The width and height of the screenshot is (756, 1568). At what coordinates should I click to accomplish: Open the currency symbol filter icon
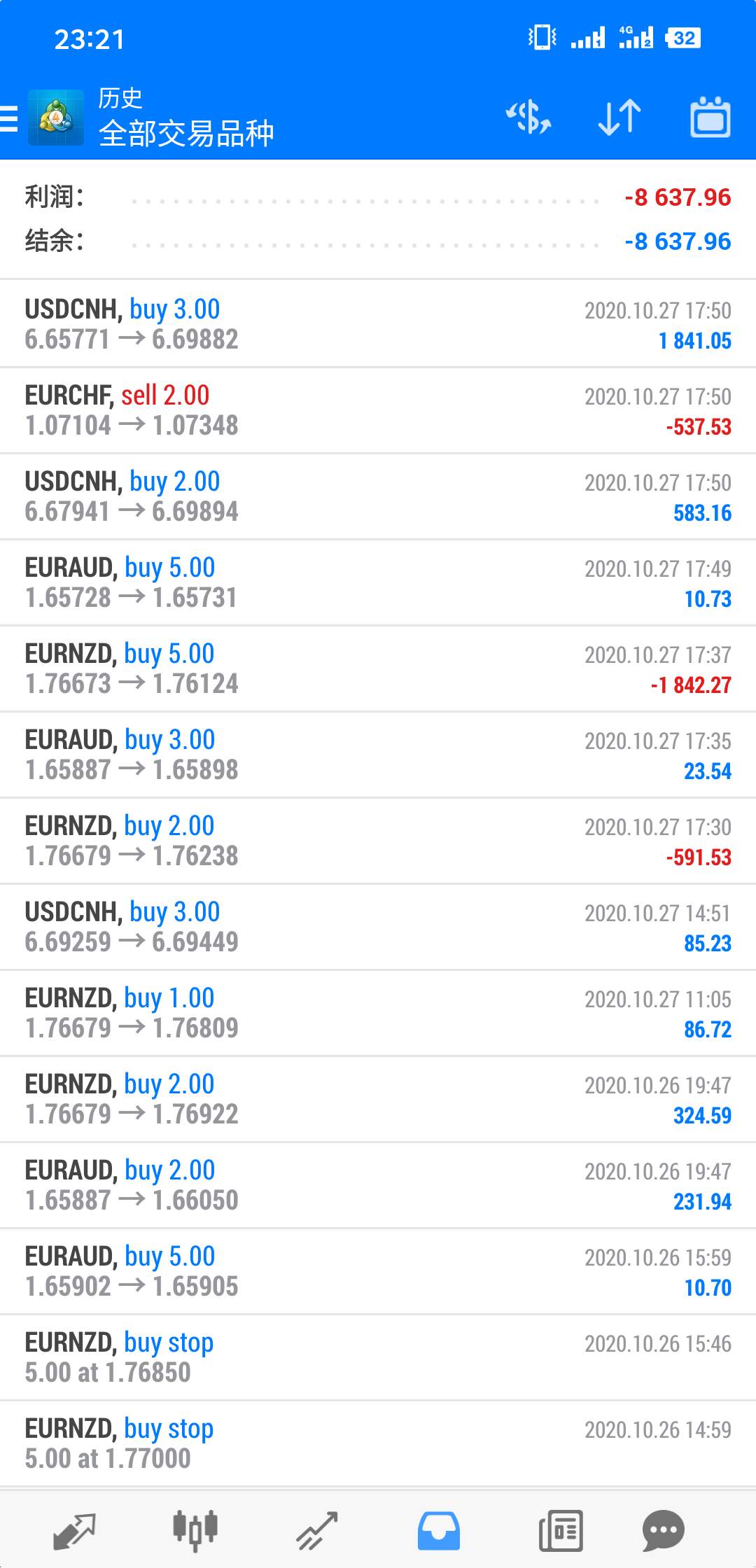[x=528, y=117]
